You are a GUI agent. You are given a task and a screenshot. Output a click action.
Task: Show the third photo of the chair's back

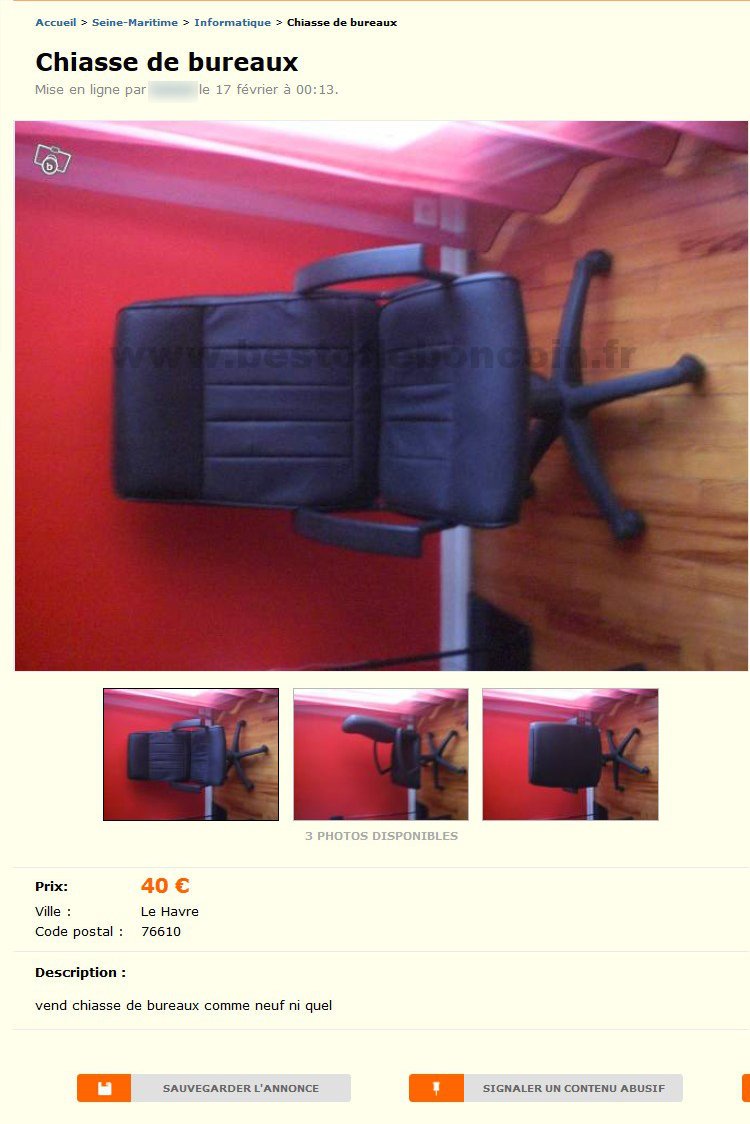[x=570, y=754]
